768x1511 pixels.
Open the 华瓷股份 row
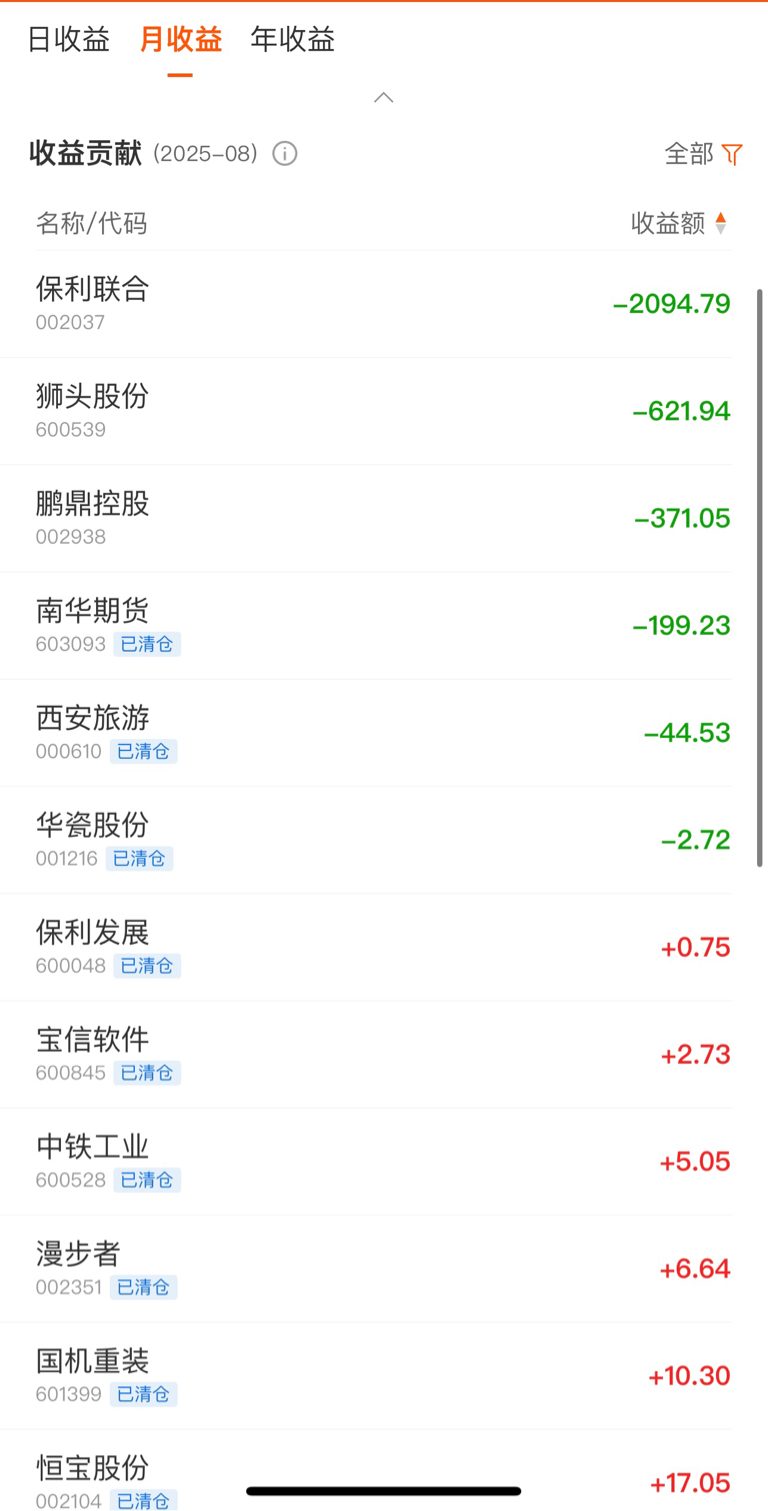(384, 840)
